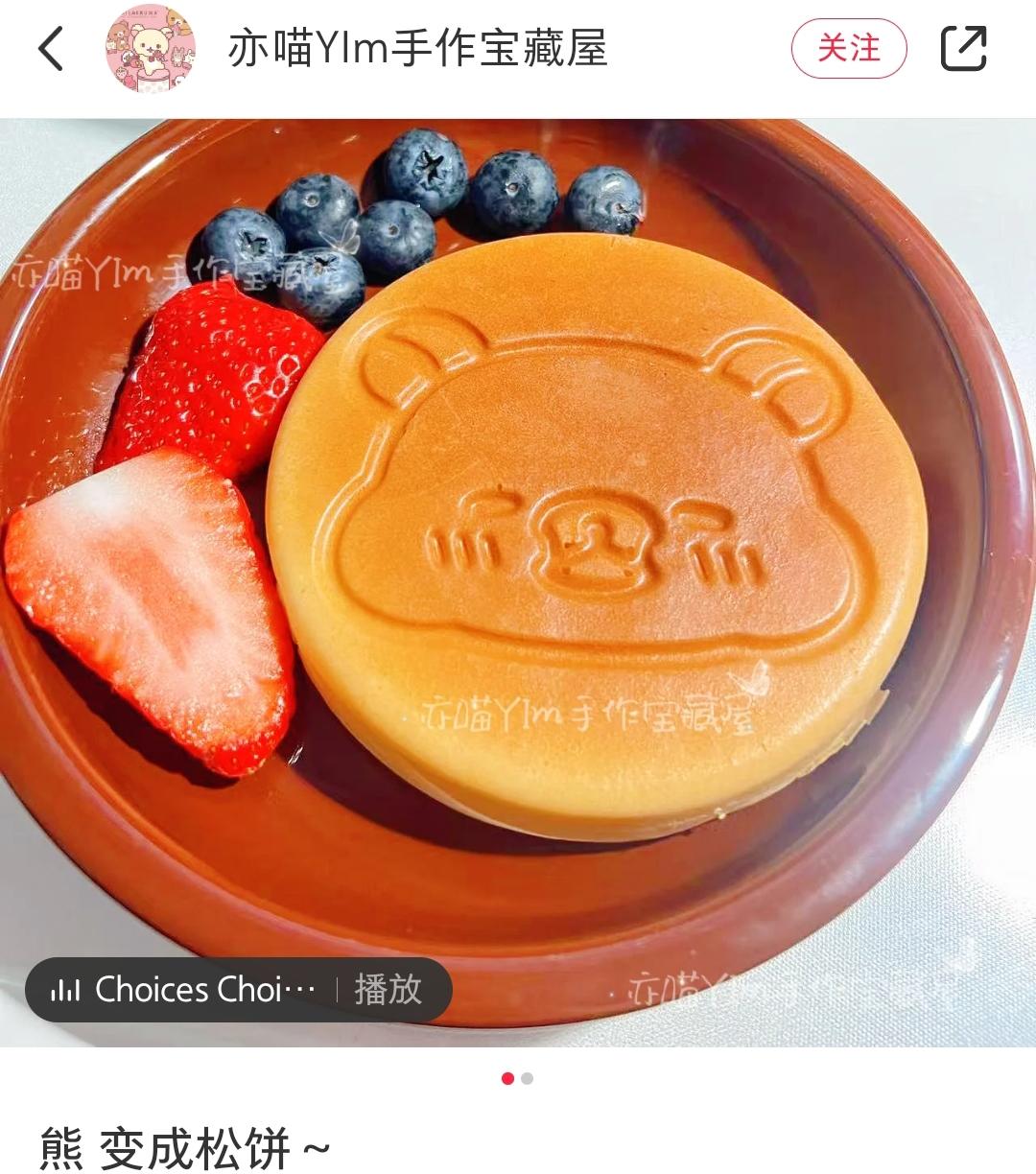
Task: Play the Choices background music
Action: [x=388, y=989]
